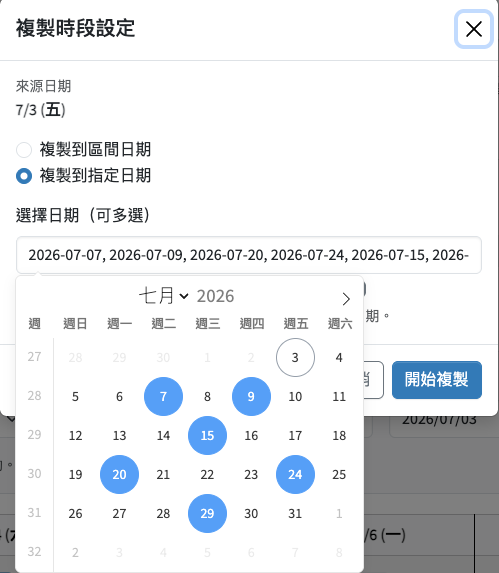Screen dimensions: 499x573
Task: Open the 七月 month dropdown
Action: (x=164, y=296)
